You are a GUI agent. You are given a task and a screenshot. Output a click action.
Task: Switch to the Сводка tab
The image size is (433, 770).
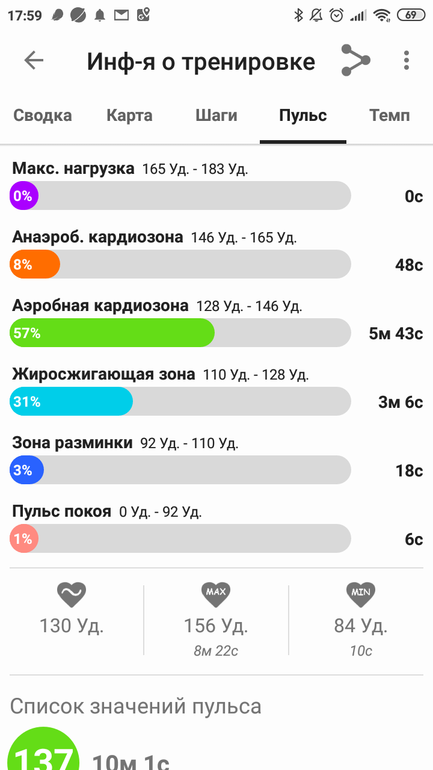[42, 116]
